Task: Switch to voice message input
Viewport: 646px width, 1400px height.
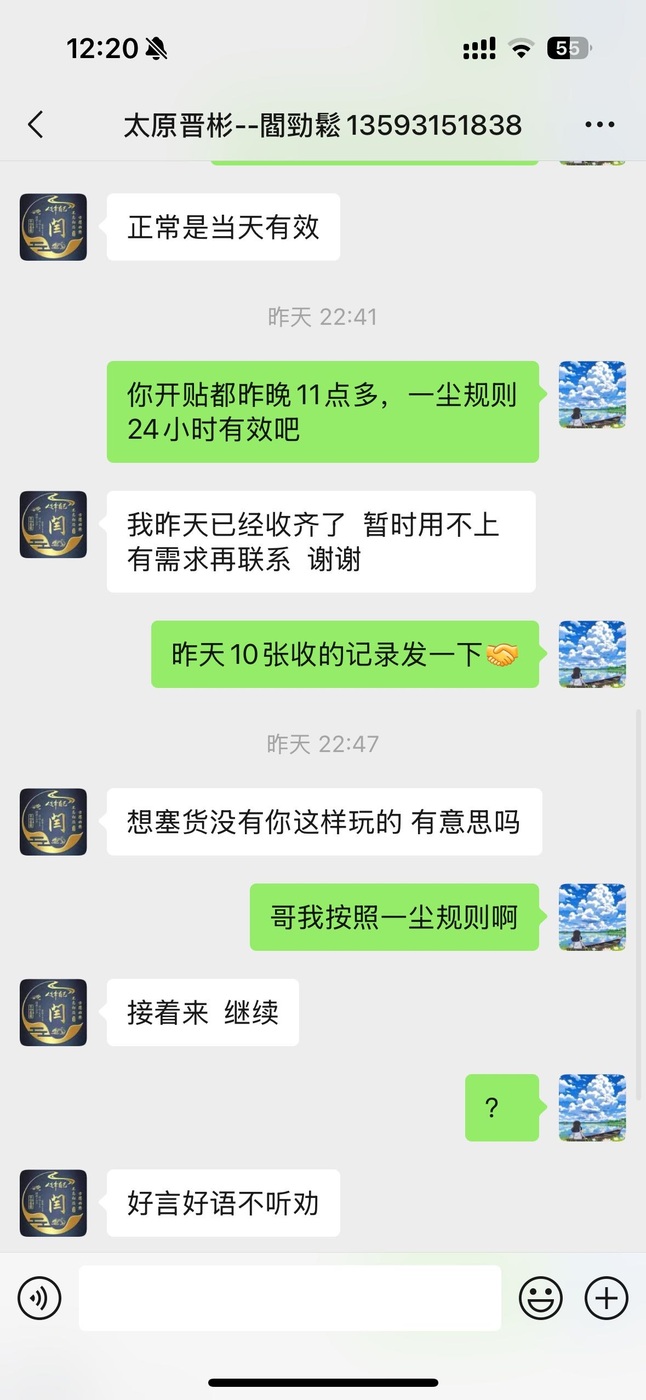Action: tap(40, 1298)
